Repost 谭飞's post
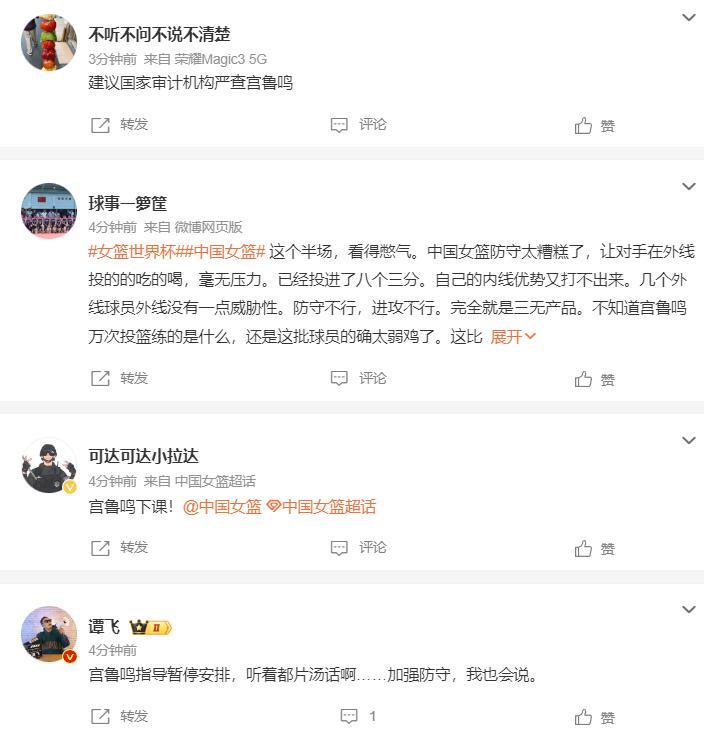The height and width of the screenshot is (739, 704). click(119, 716)
